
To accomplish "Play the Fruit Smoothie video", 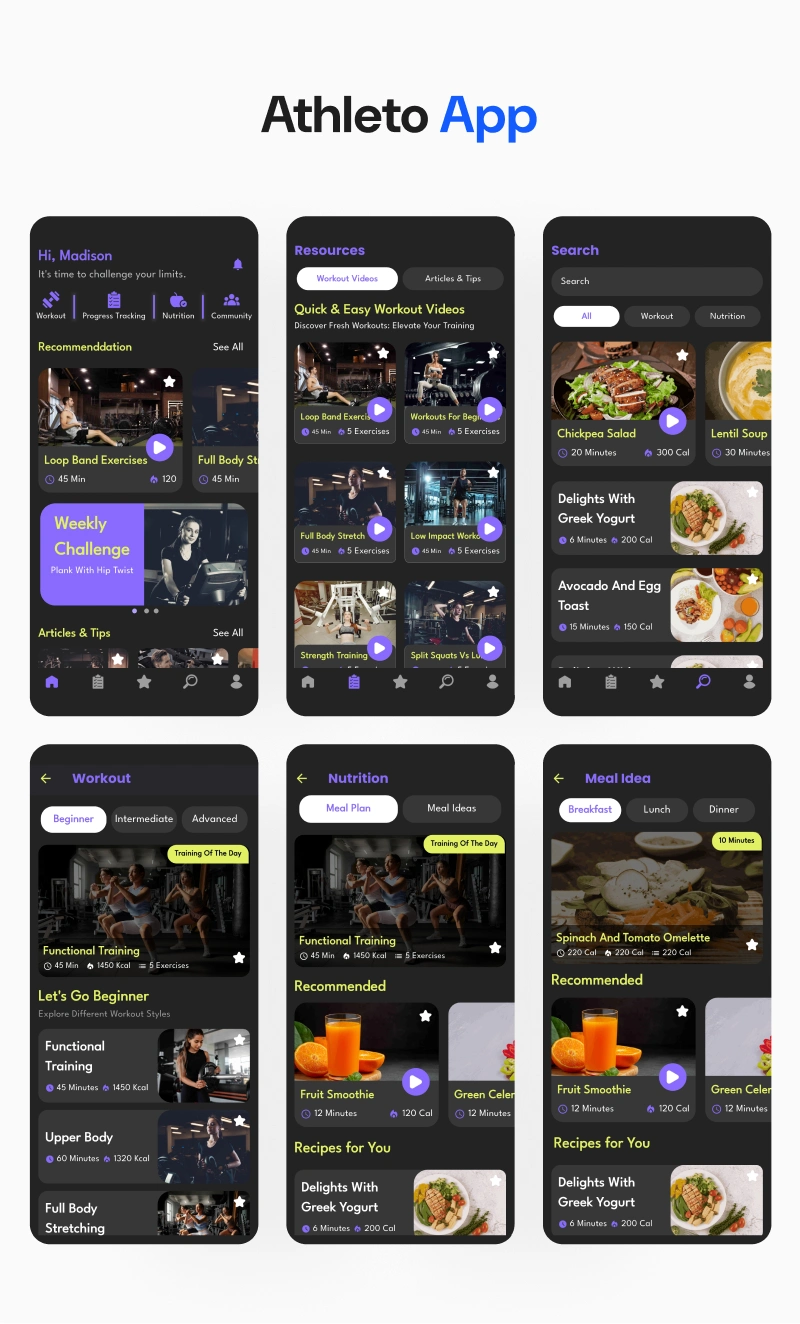I will point(417,1082).
